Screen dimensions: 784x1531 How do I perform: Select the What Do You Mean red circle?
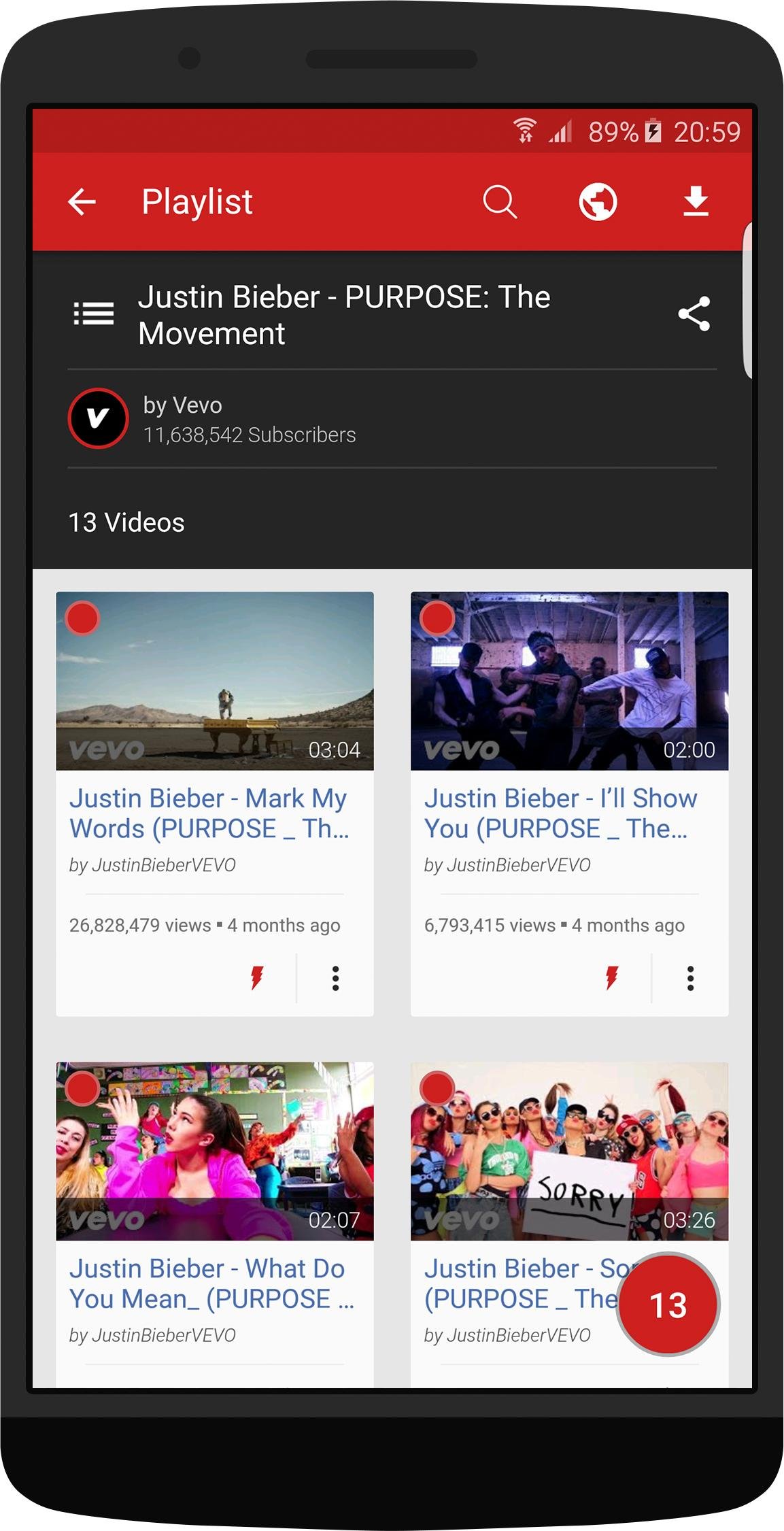point(82,1088)
